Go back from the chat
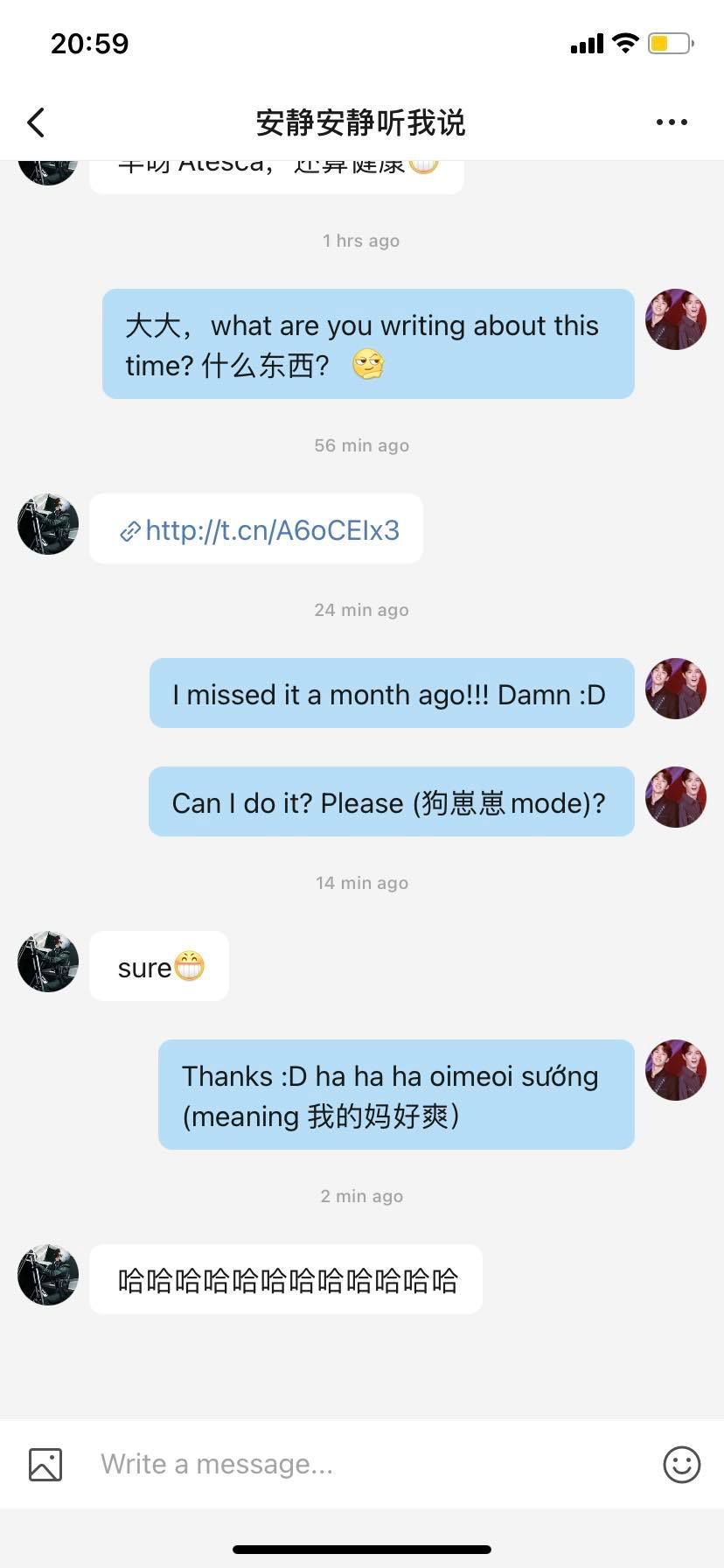This screenshot has width=724, height=1568. 36,122
